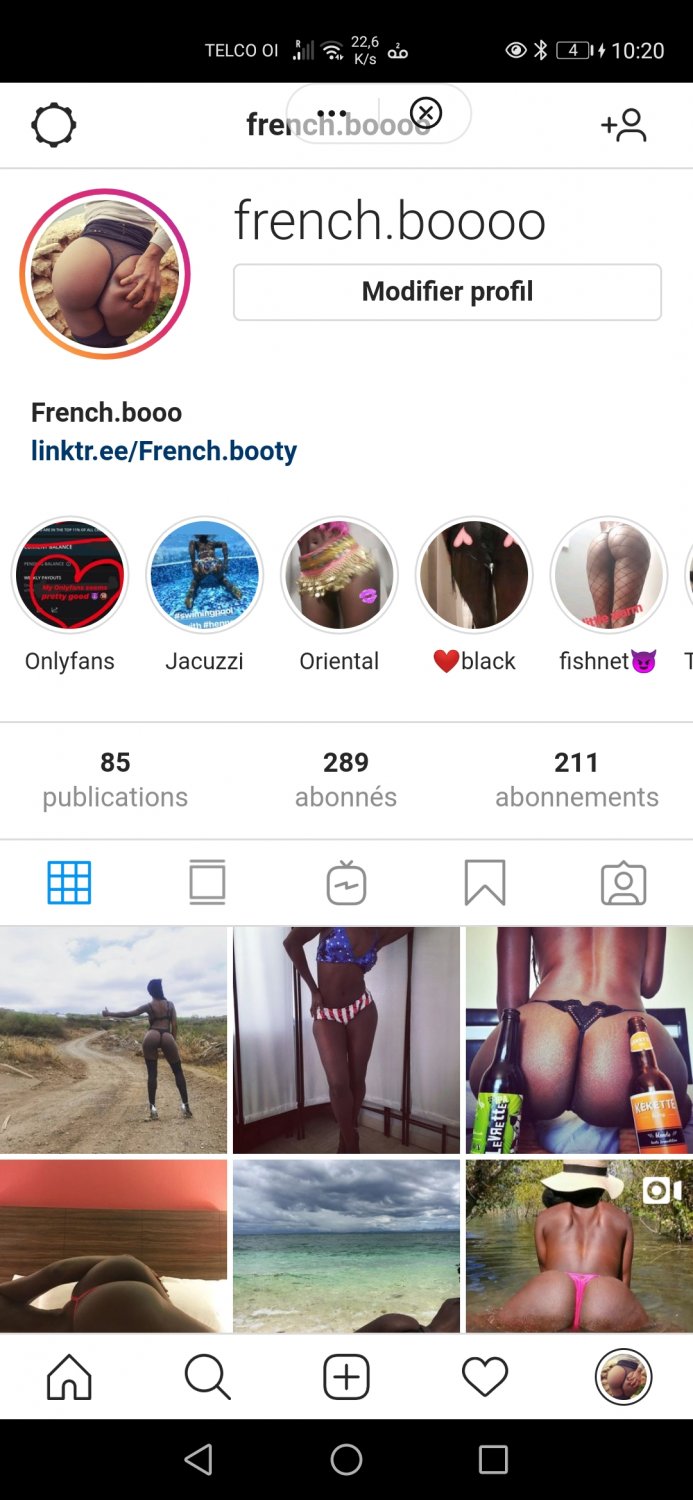Open the search magnifier tab

(x=208, y=1377)
